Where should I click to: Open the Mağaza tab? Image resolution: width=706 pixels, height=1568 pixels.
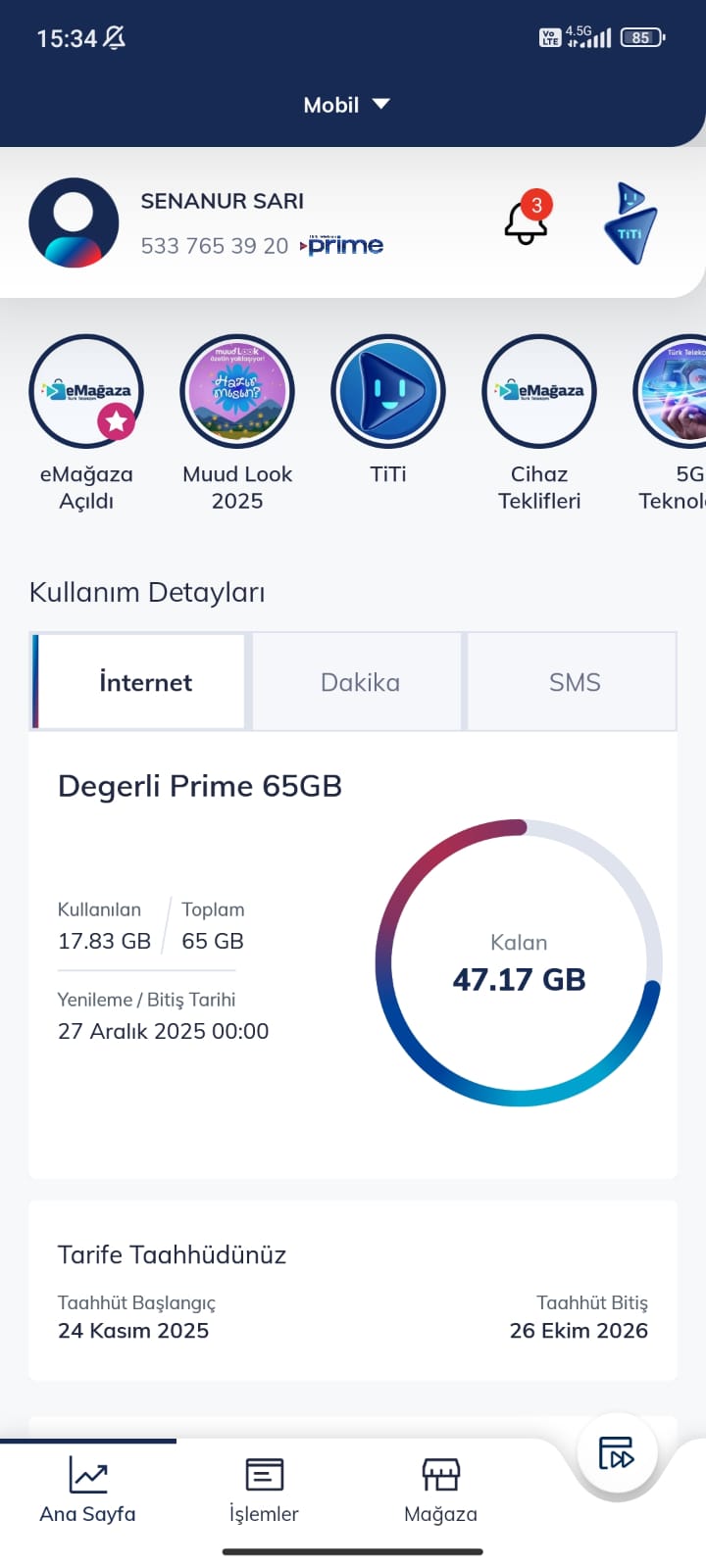440,1490
